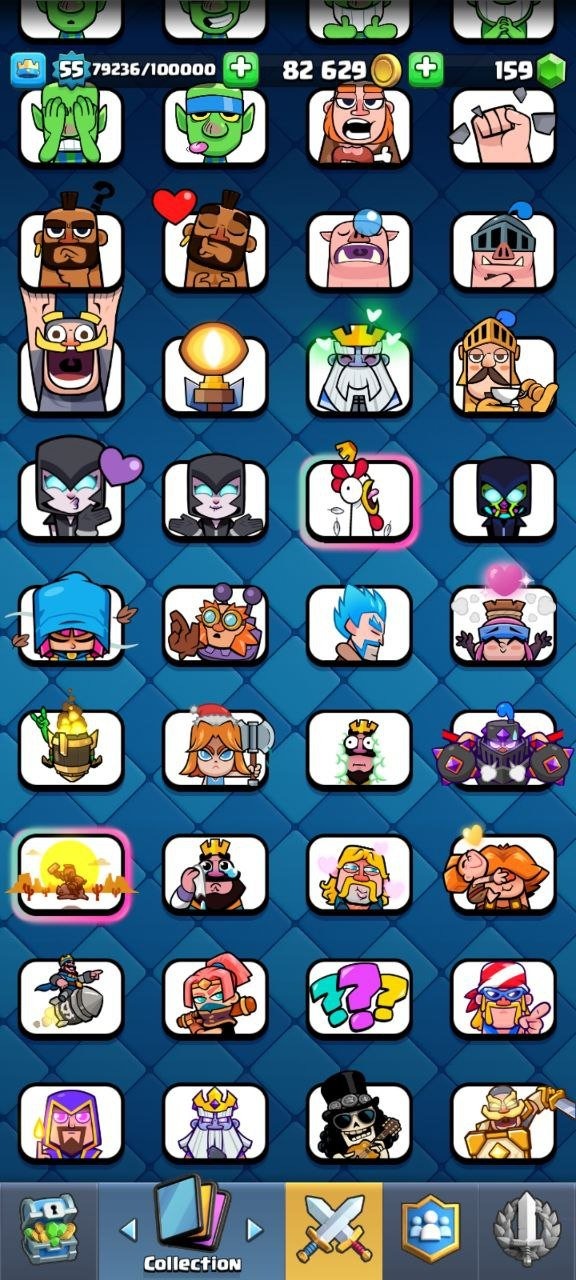Select the colorful question marks emote
This screenshot has height=1280, width=576.
(359, 997)
